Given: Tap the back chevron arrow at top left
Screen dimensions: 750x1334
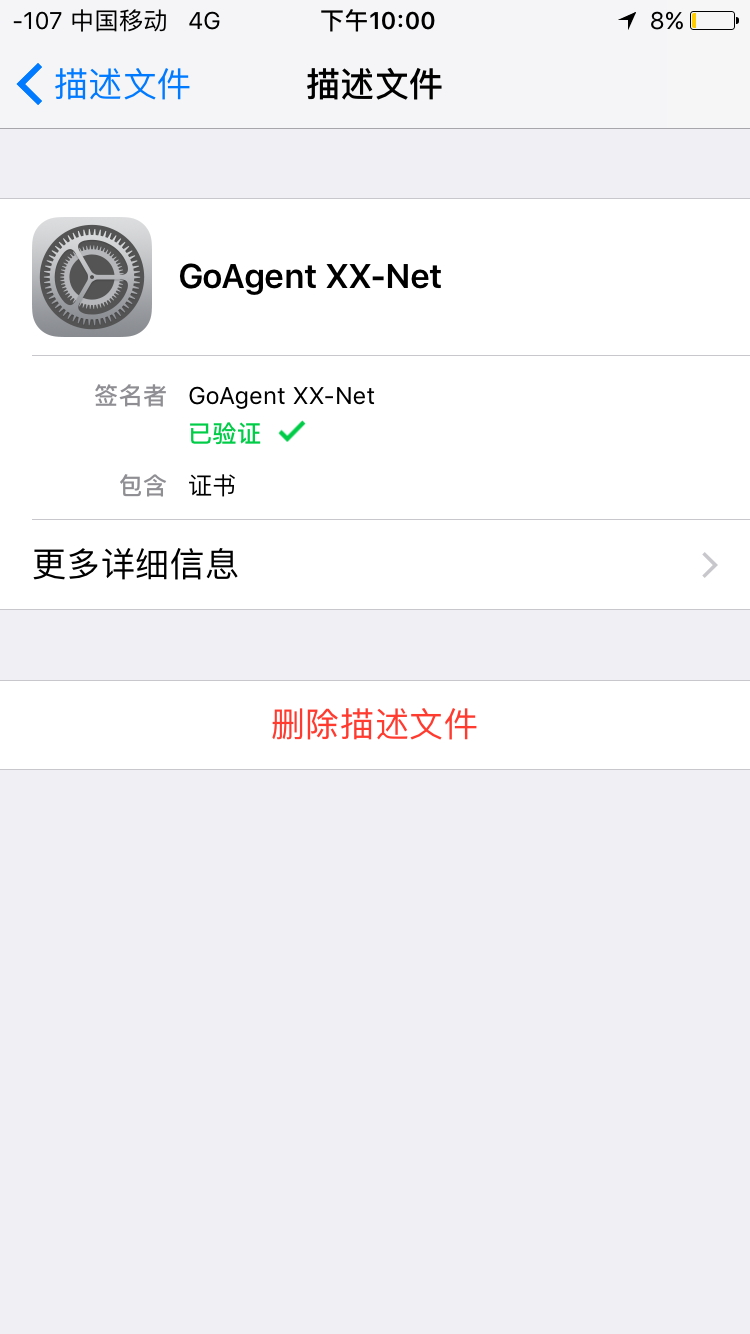Looking at the screenshot, I should tap(28, 85).
